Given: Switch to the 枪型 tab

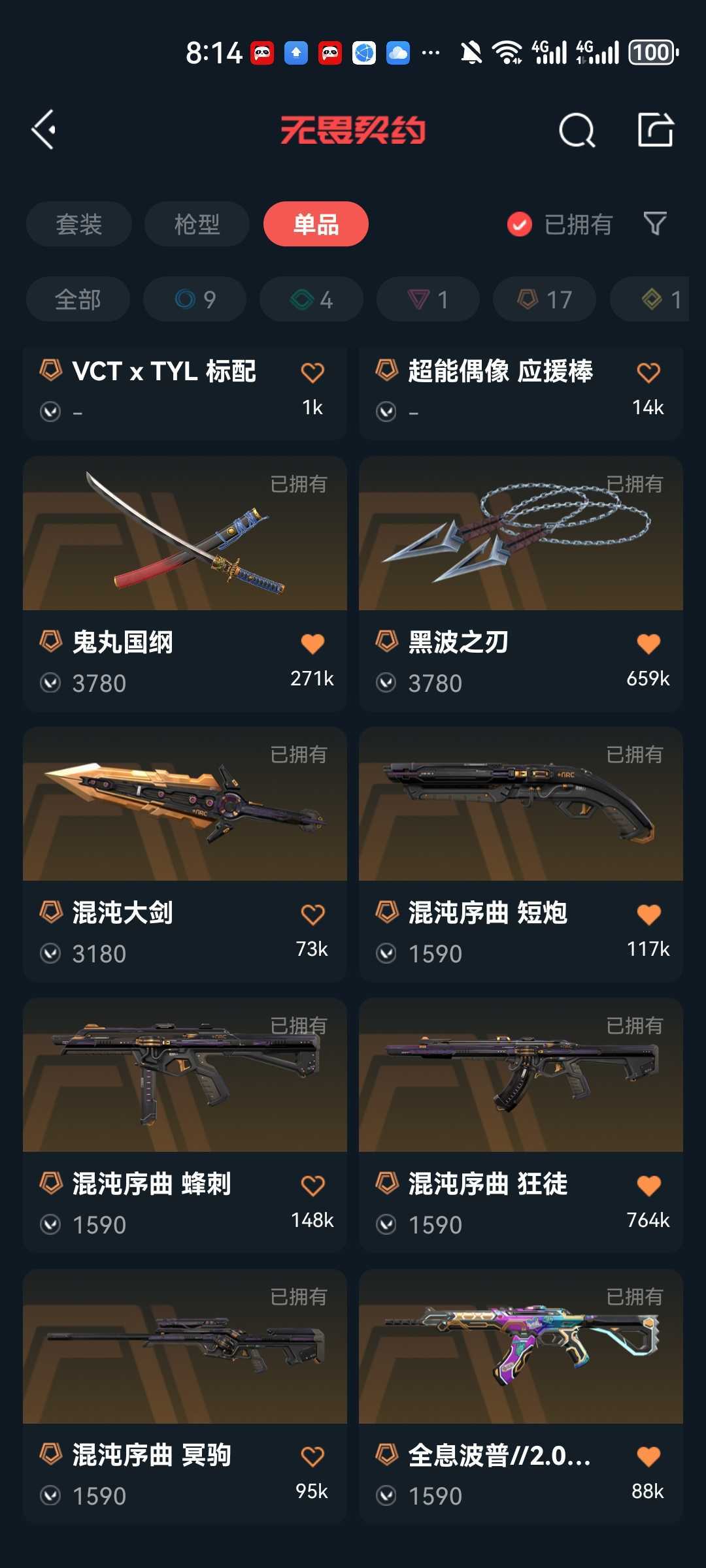Looking at the screenshot, I should [197, 224].
